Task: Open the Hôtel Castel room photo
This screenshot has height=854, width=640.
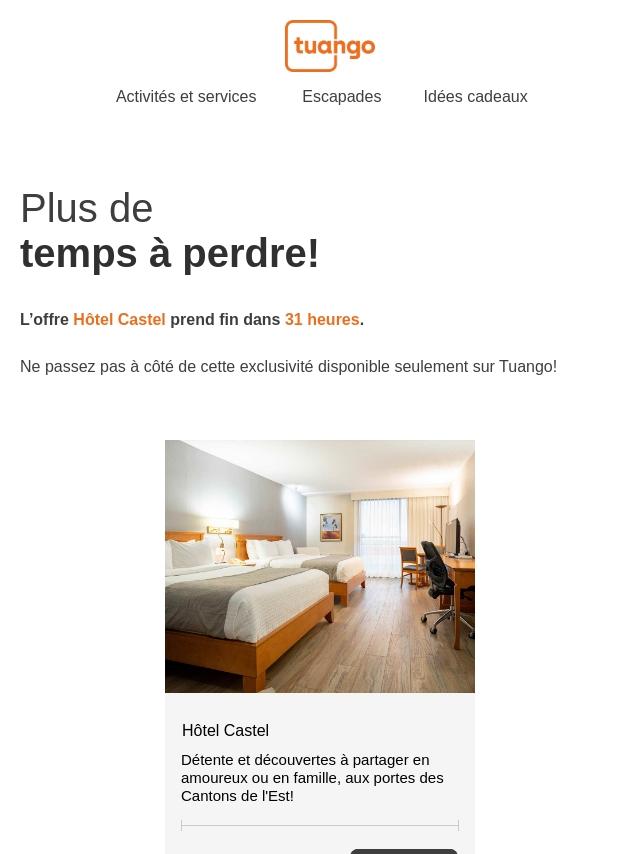Action: coord(320,566)
